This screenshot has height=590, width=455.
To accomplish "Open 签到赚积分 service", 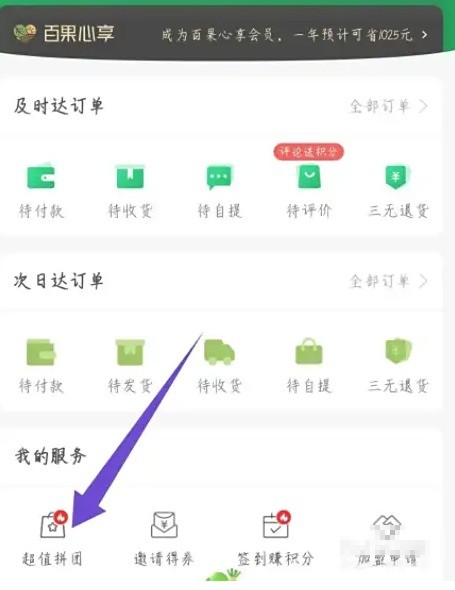I will pyautogui.click(x=275, y=538).
